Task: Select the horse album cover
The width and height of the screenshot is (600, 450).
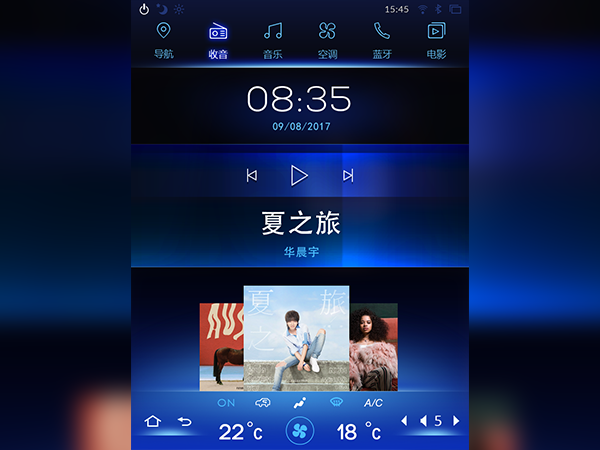Action: [x=221, y=346]
